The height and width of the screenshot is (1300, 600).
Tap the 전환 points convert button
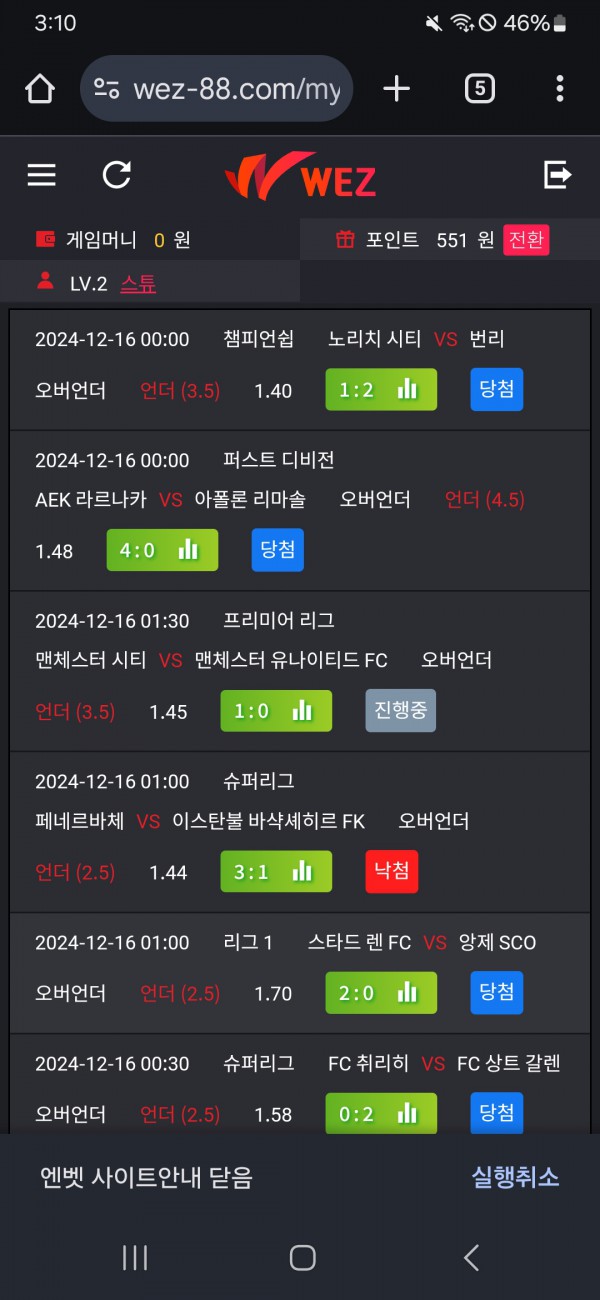coord(526,240)
